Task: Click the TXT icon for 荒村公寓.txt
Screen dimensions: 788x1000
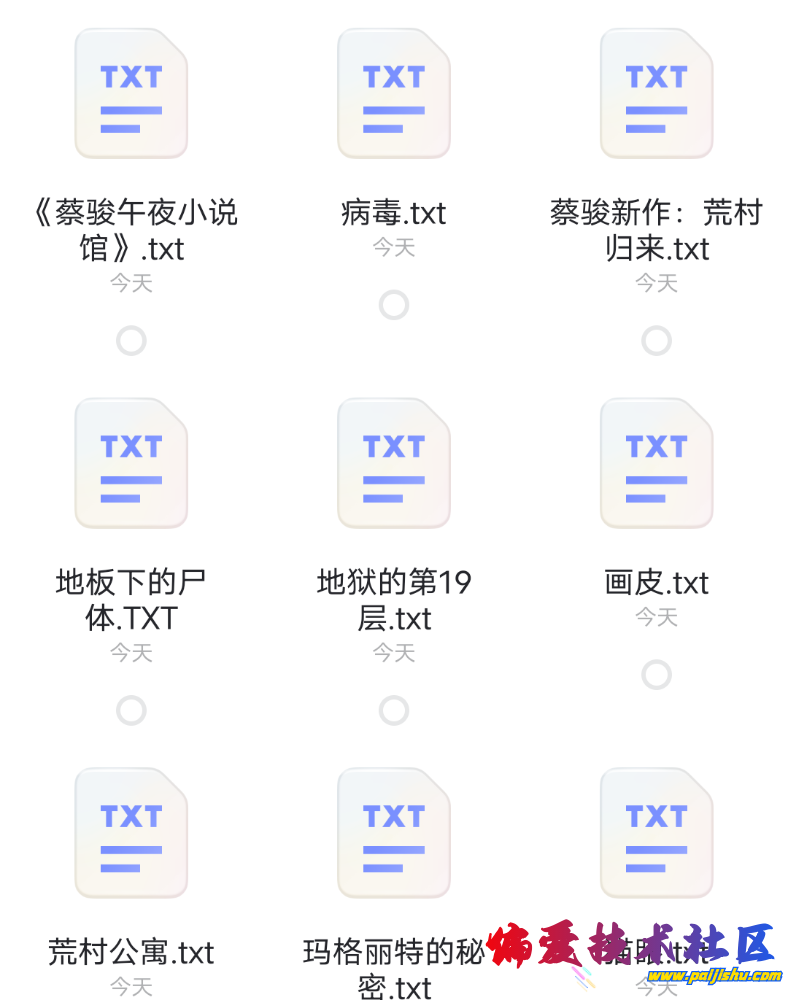Action: click(x=131, y=833)
